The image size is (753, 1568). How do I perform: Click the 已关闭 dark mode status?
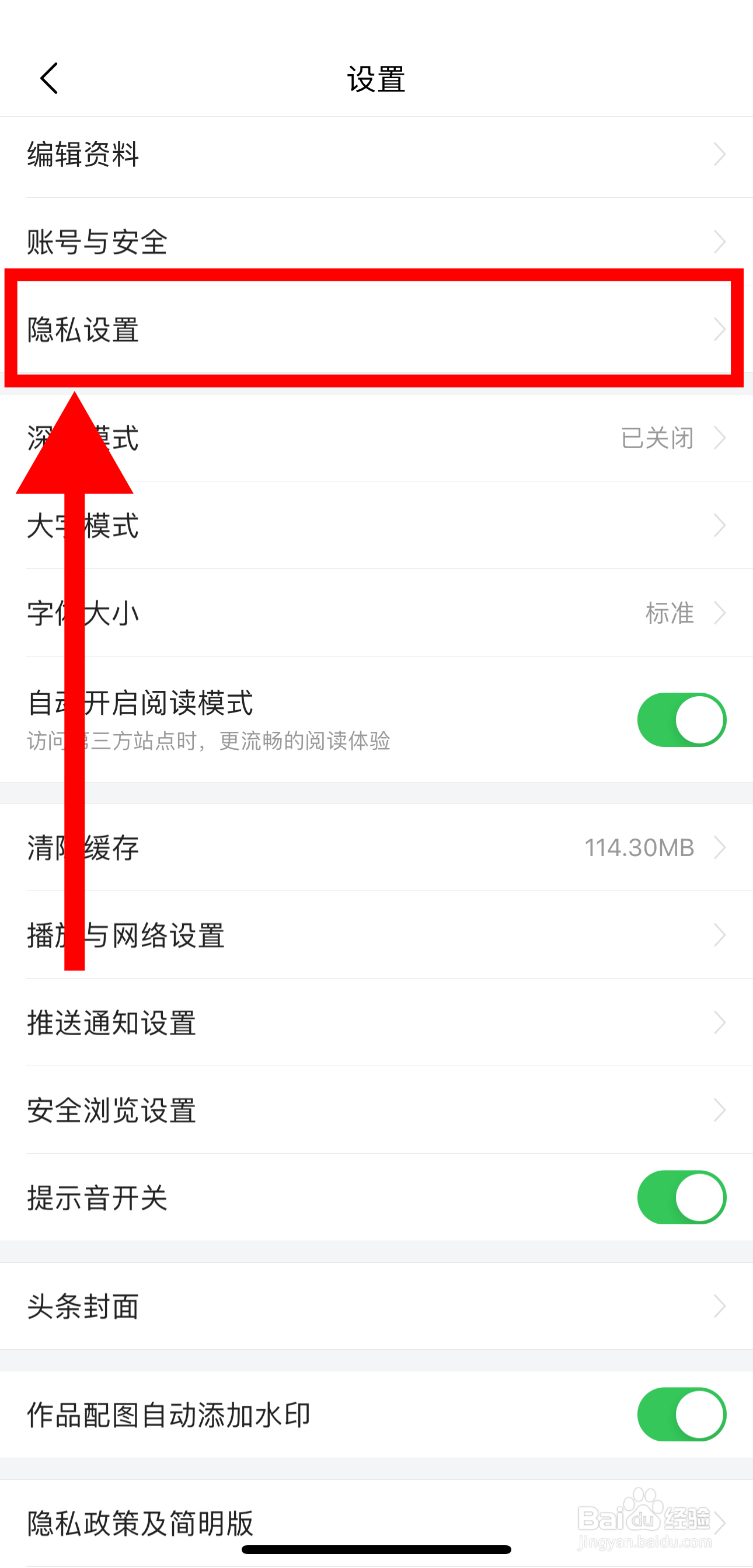click(658, 438)
